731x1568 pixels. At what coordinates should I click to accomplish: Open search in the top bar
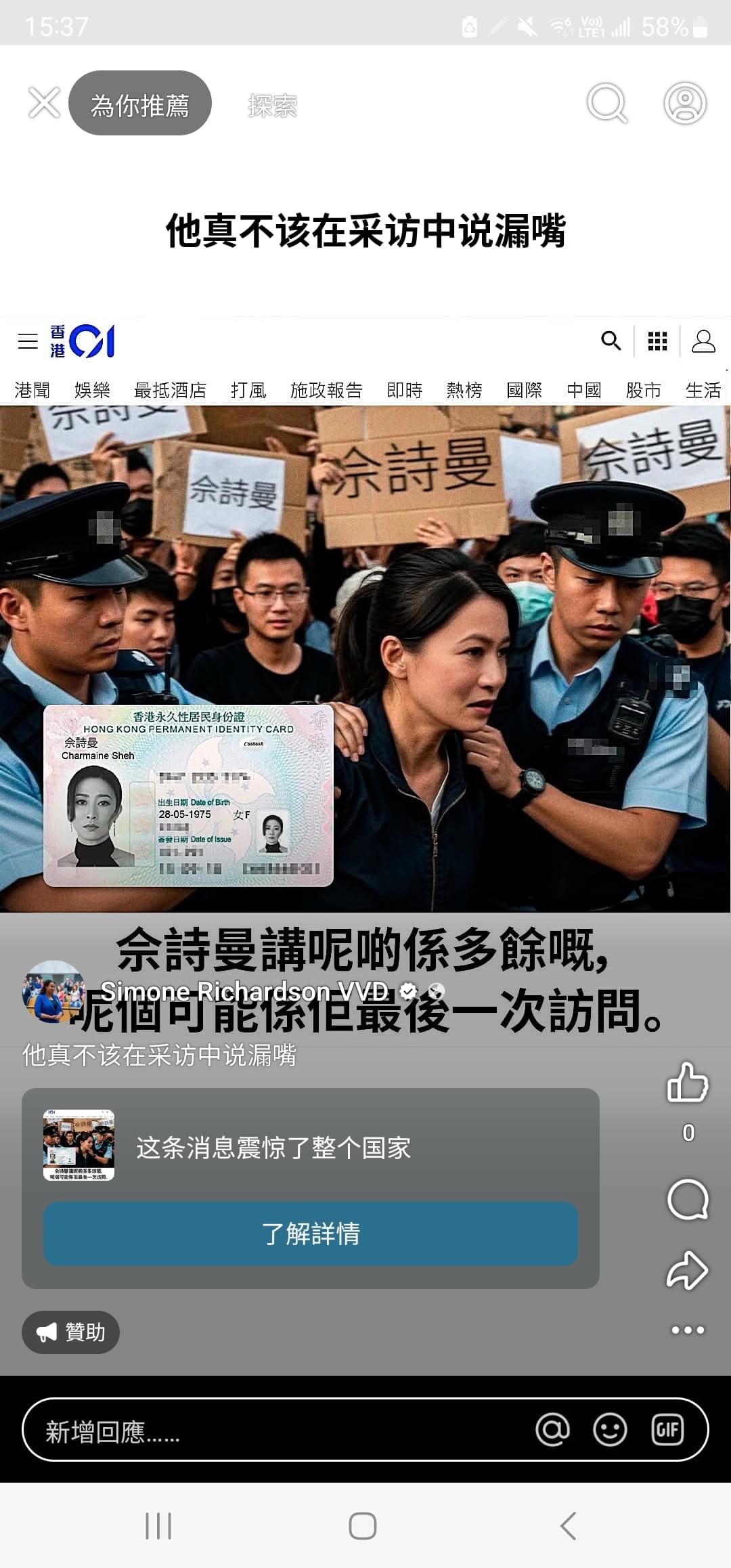coord(607,103)
